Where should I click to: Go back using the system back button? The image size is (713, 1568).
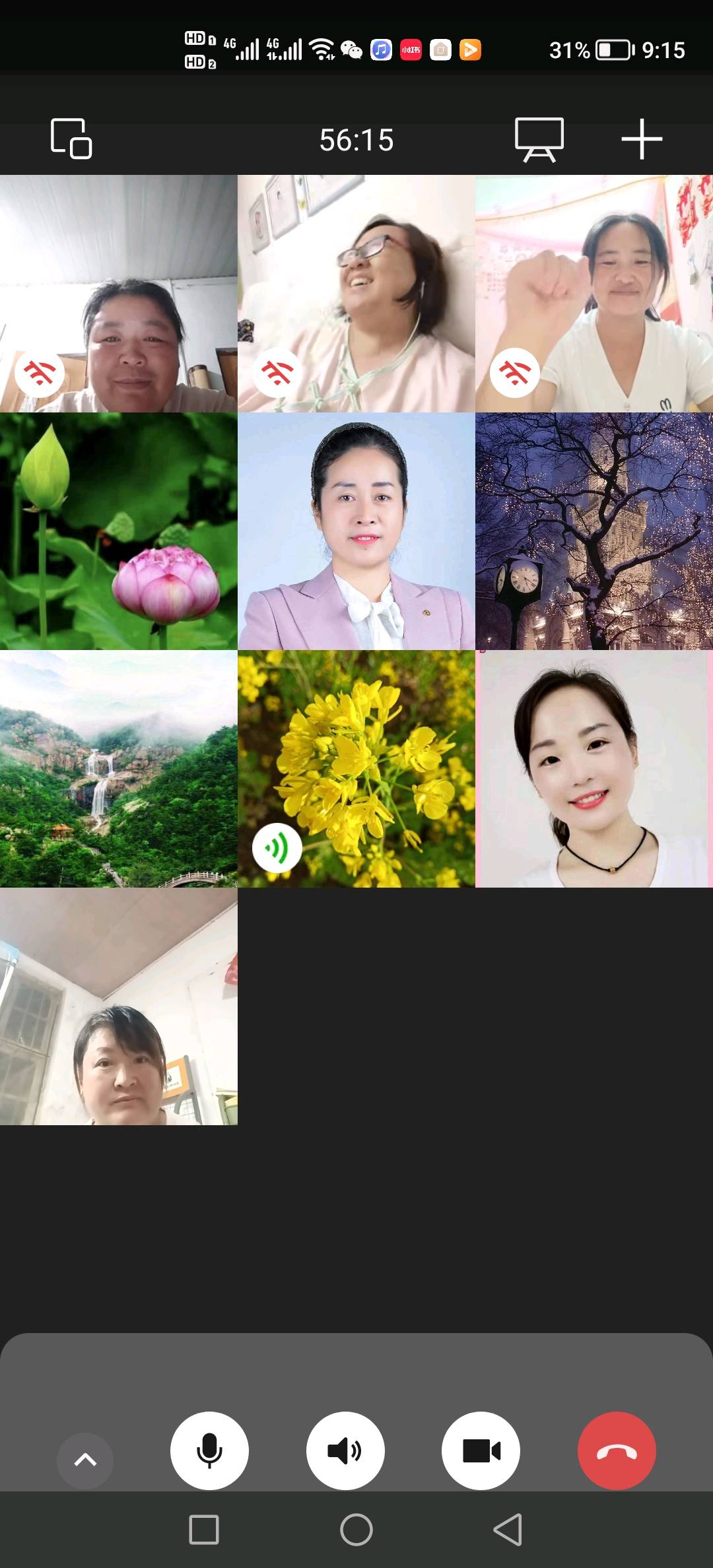pyautogui.click(x=508, y=1530)
